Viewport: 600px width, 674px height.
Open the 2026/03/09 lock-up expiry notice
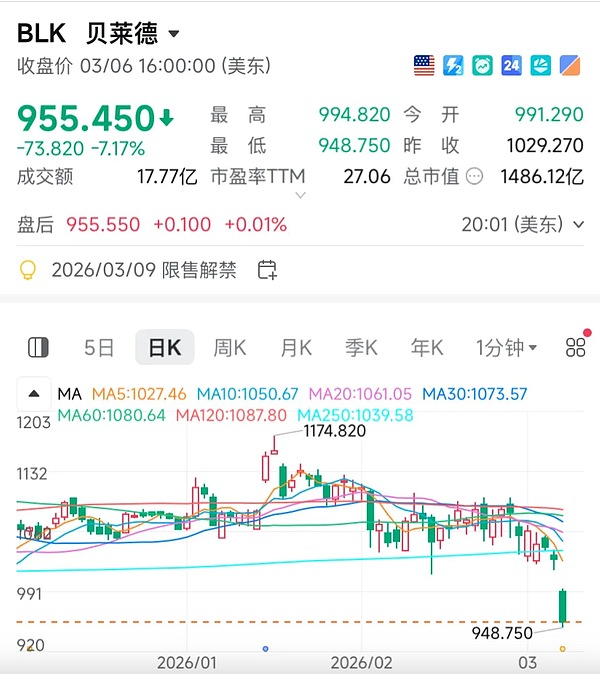point(143,269)
